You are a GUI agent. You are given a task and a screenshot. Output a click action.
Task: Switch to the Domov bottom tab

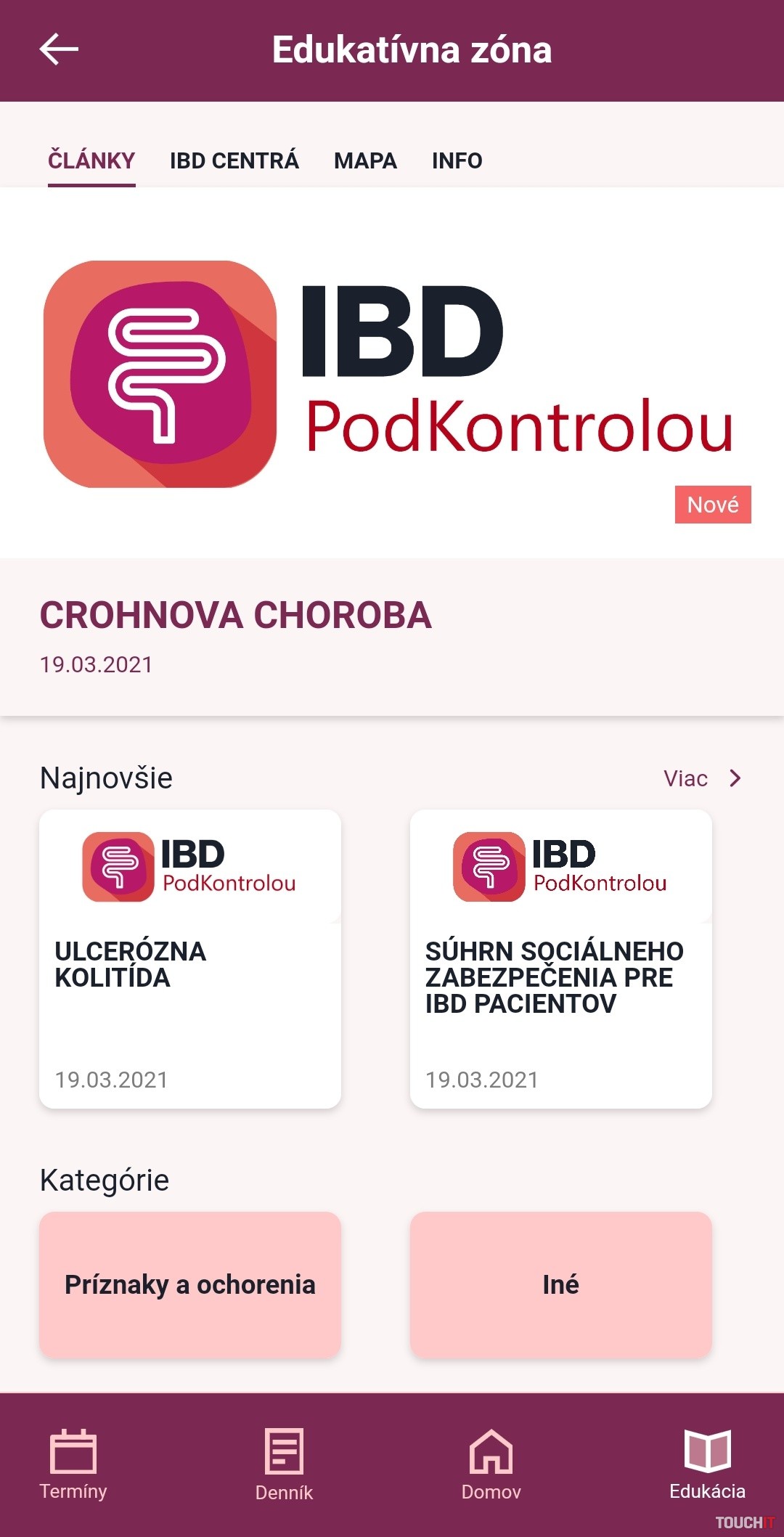(491, 1464)
